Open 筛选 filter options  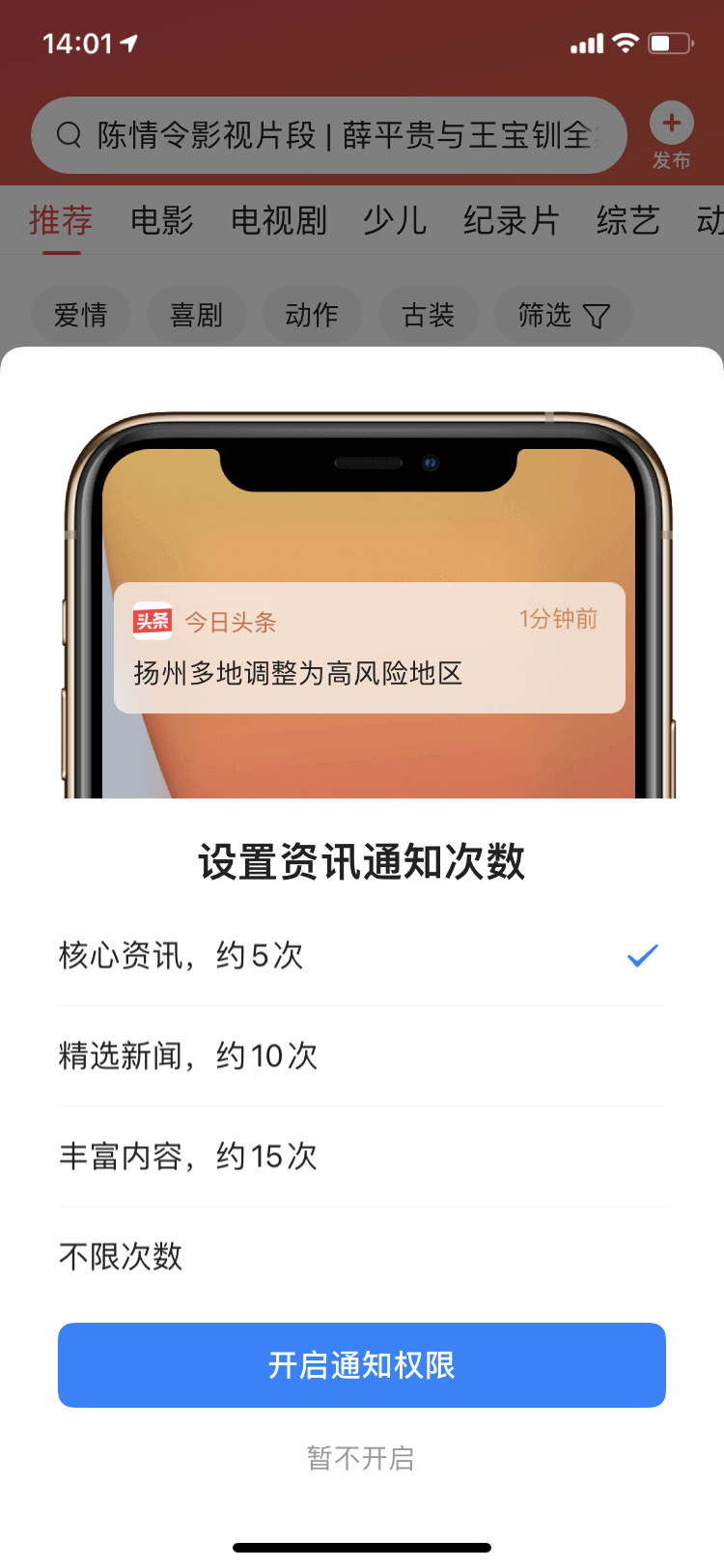coord(564,315)
